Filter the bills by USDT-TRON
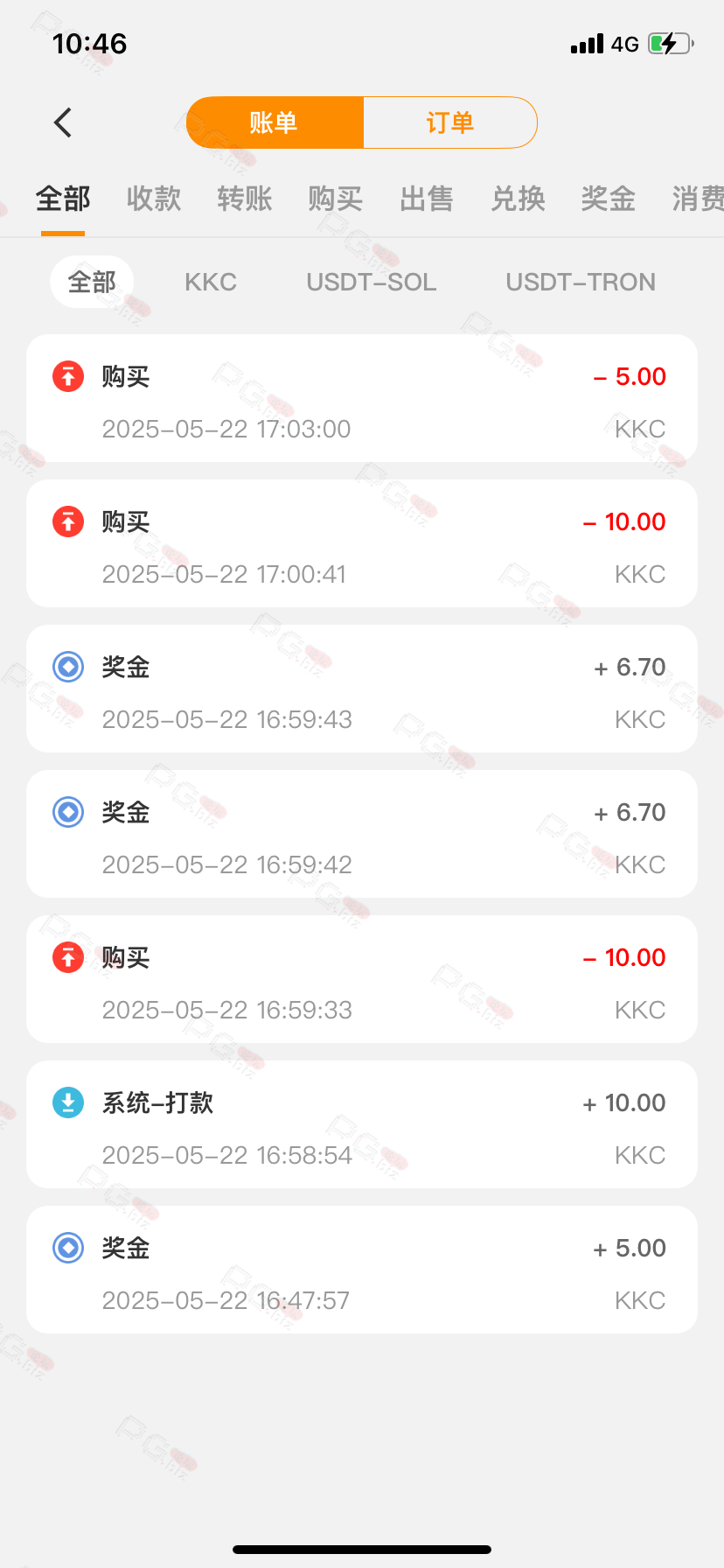Viewport: 724px width, 1568px height. pos(581,282)
